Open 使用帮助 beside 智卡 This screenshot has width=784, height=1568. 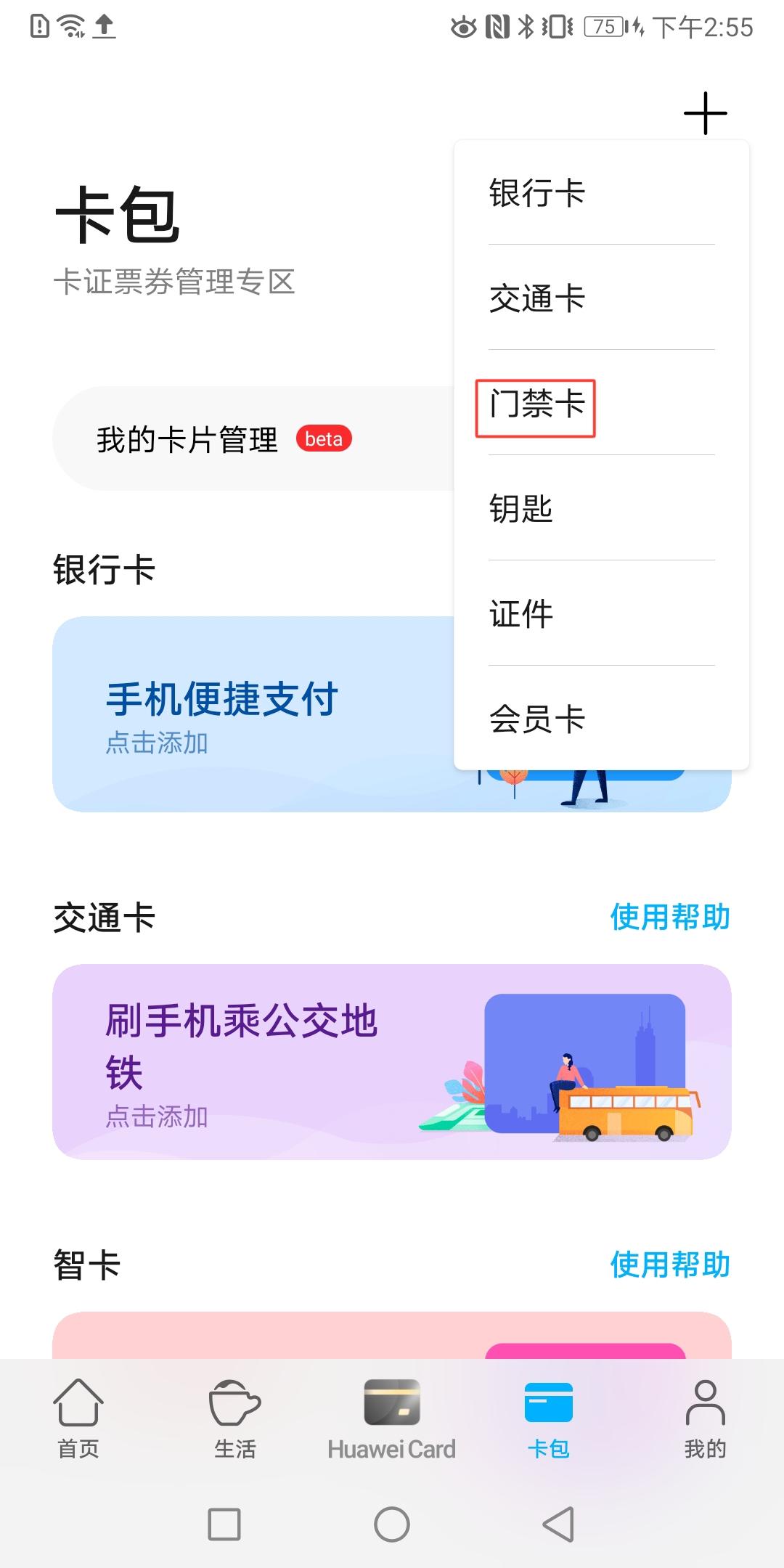tap(671, 1265)
